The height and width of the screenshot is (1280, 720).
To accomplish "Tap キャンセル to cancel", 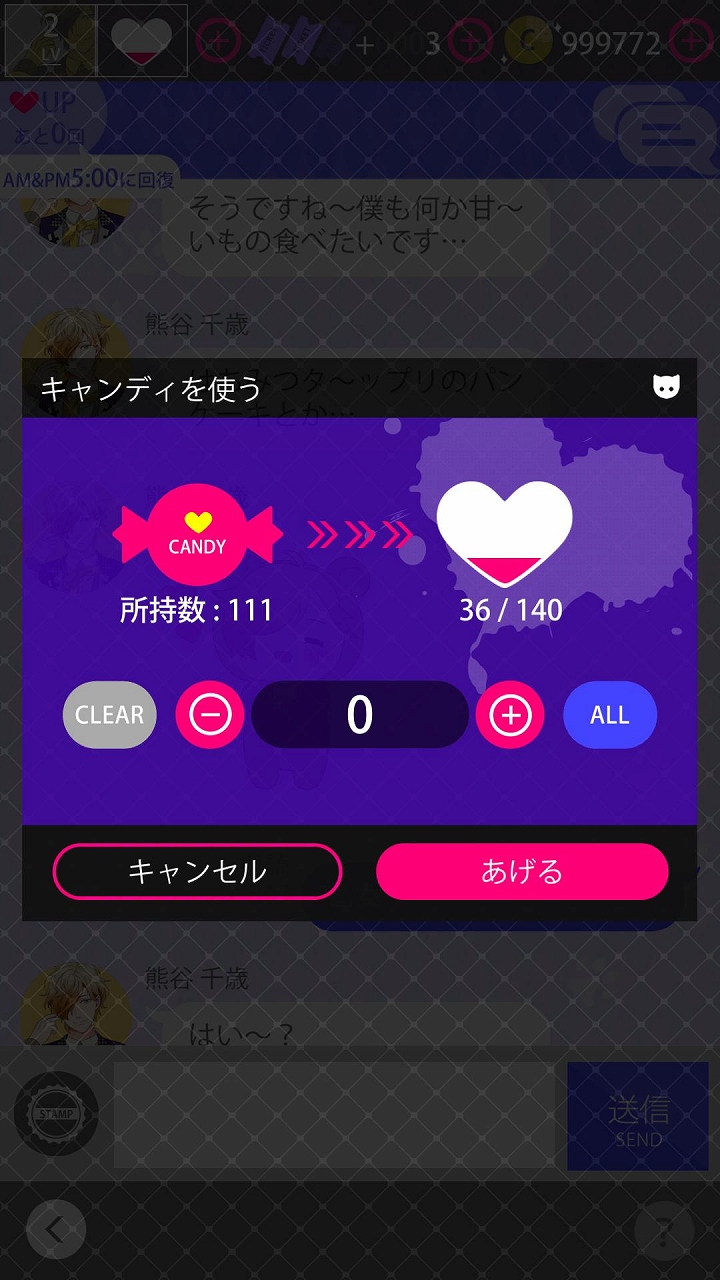I will click(197, 871).
